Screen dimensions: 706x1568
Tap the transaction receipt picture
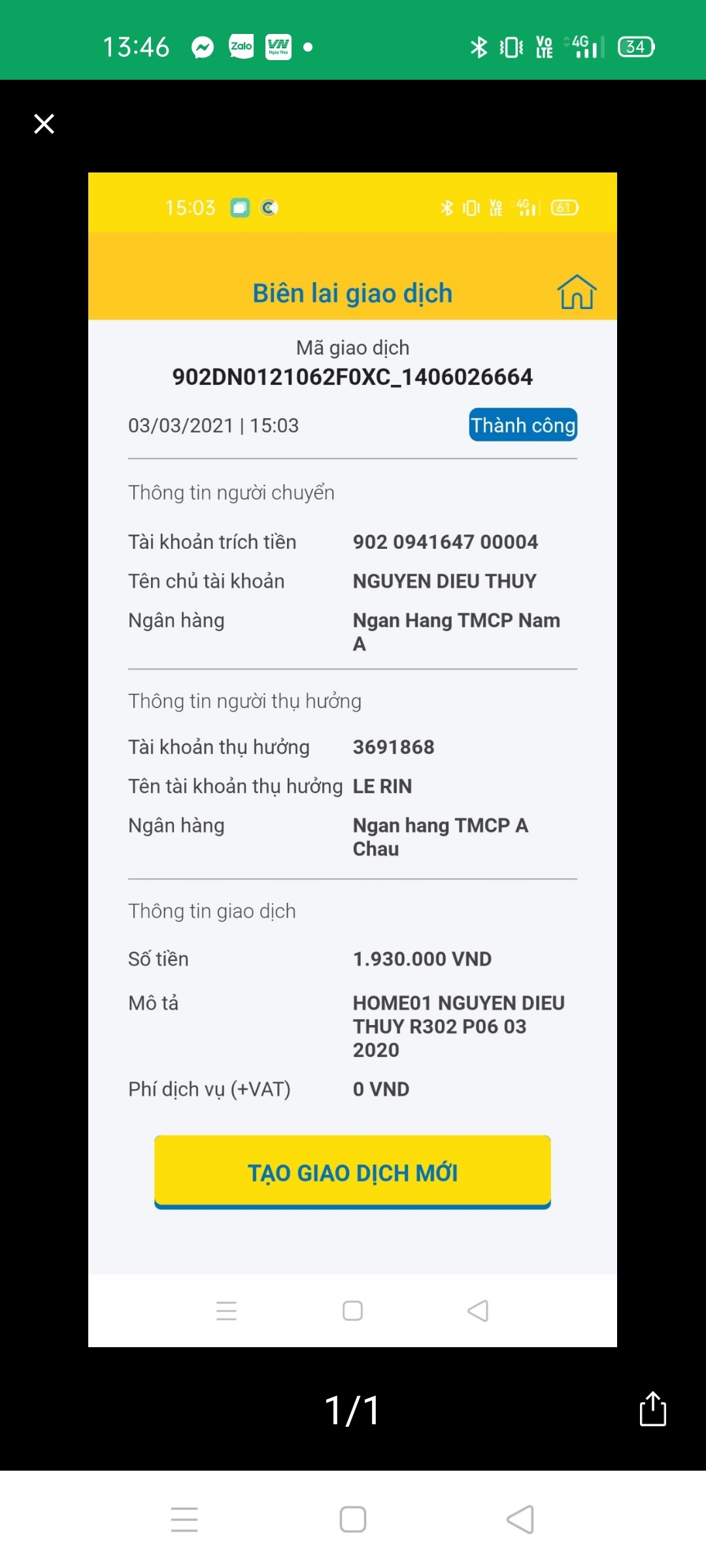click(352, 758)
